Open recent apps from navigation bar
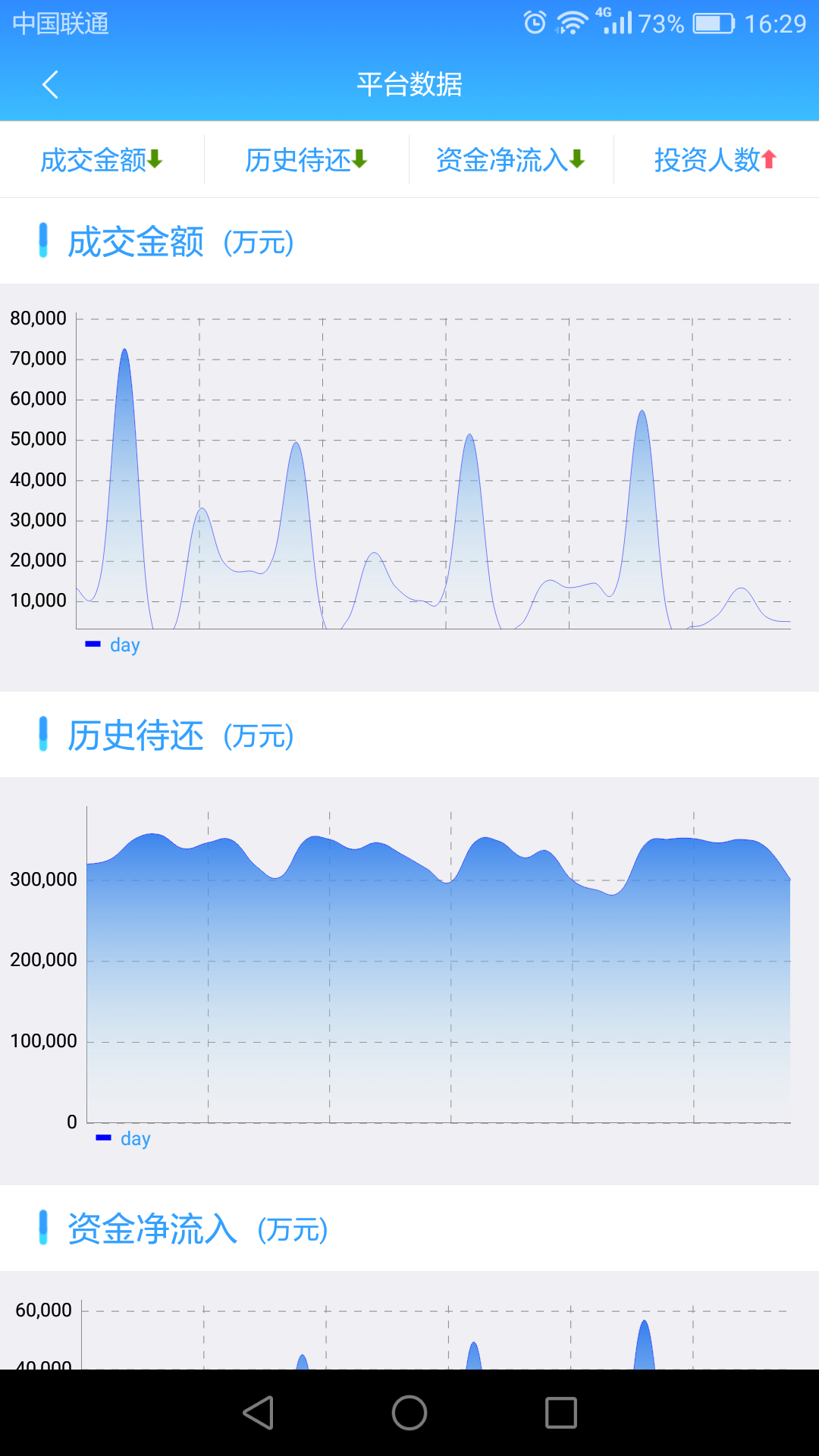 [561, 1413]
